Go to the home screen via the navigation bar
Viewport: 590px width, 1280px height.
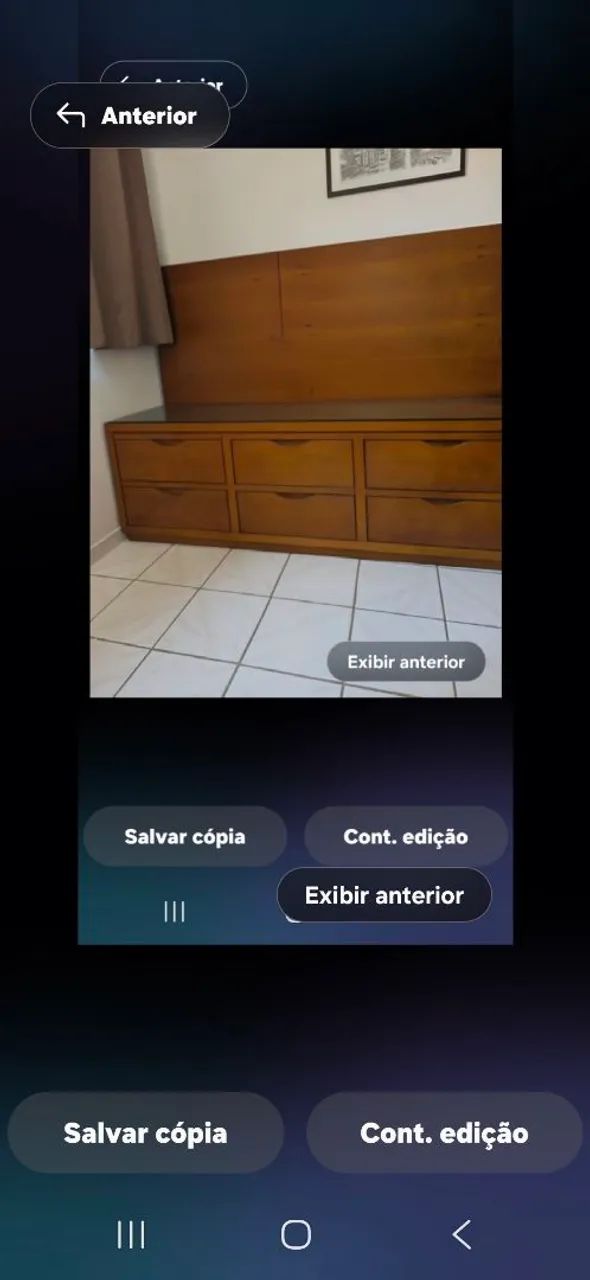point(296,1235)
